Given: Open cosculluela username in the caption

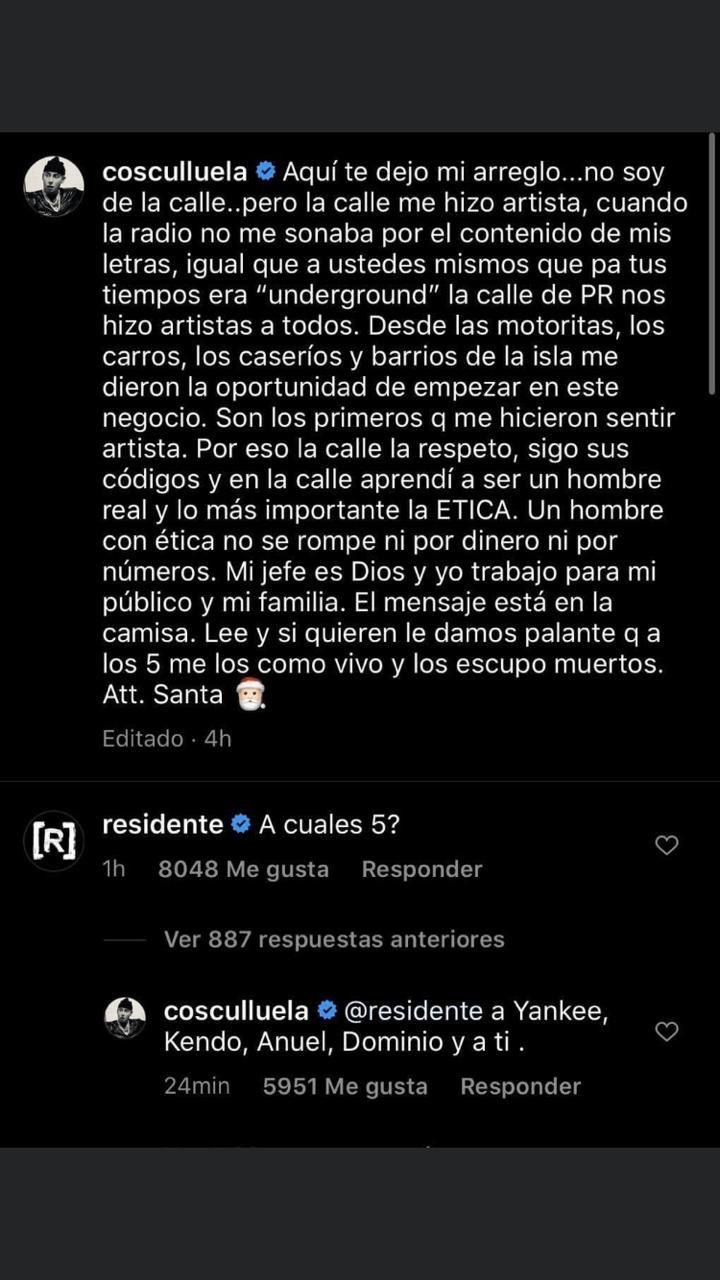Looking at the screenshot, I should point(175,172).
